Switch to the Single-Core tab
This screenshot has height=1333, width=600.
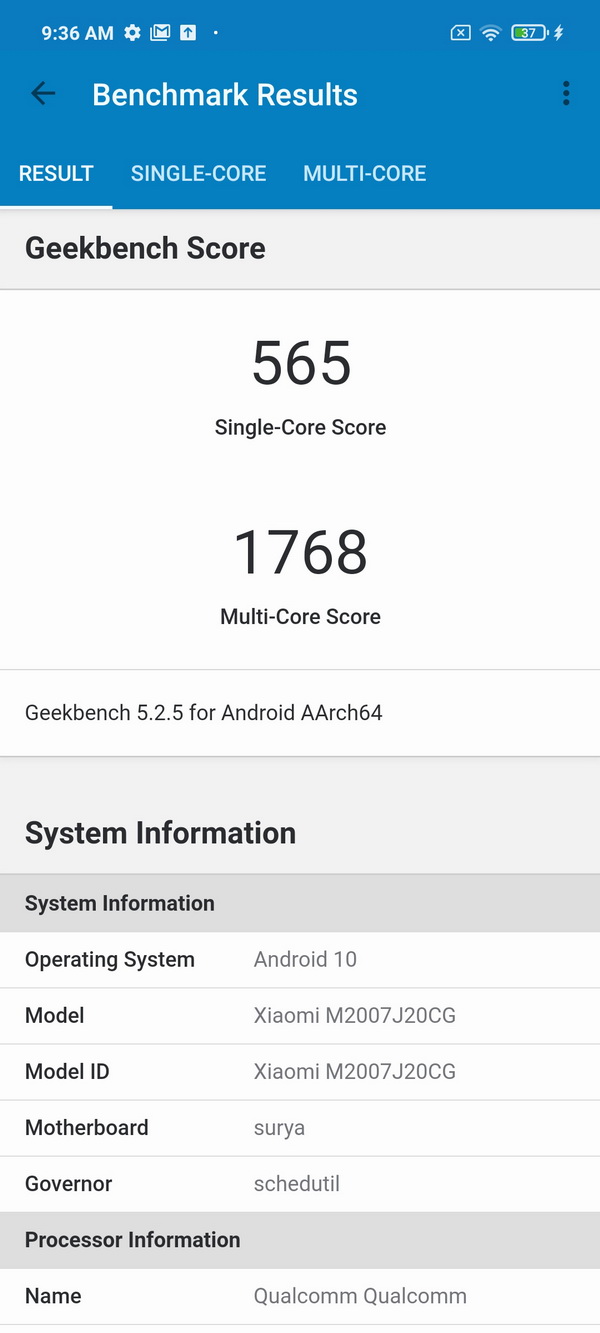(x=198, y=173)
